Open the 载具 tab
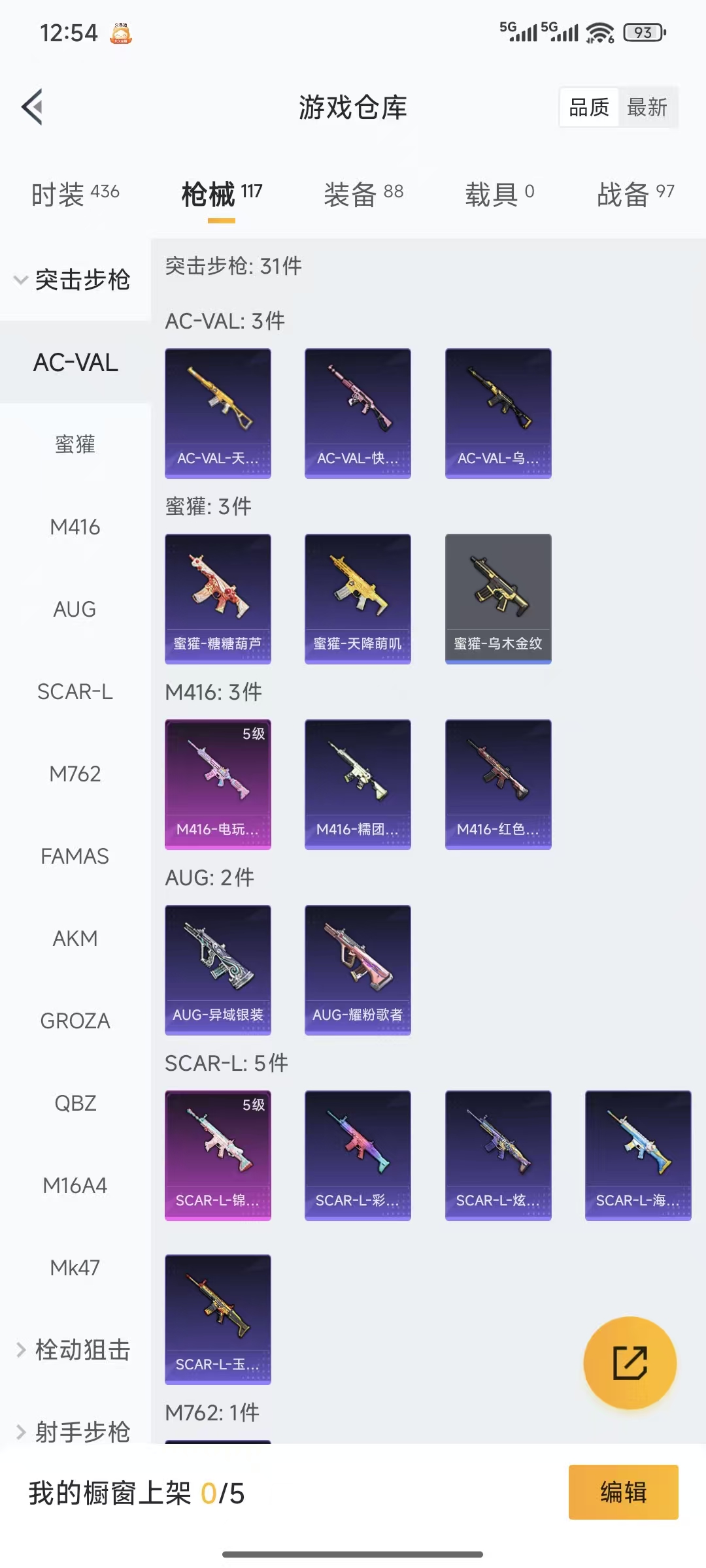The height and width of the screenshot is (1568, 706). point(499,194)
